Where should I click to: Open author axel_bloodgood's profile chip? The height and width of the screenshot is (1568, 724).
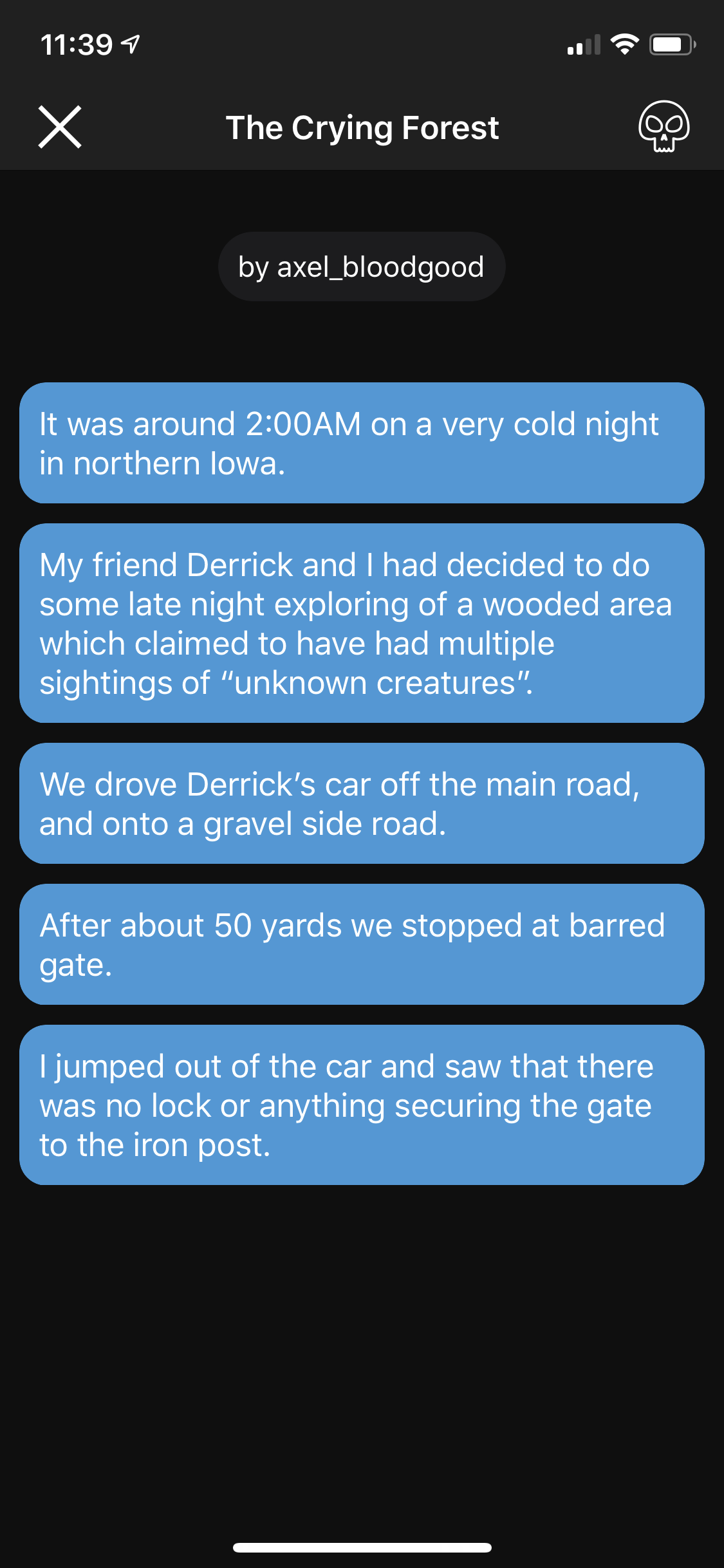tap(361, 266)
